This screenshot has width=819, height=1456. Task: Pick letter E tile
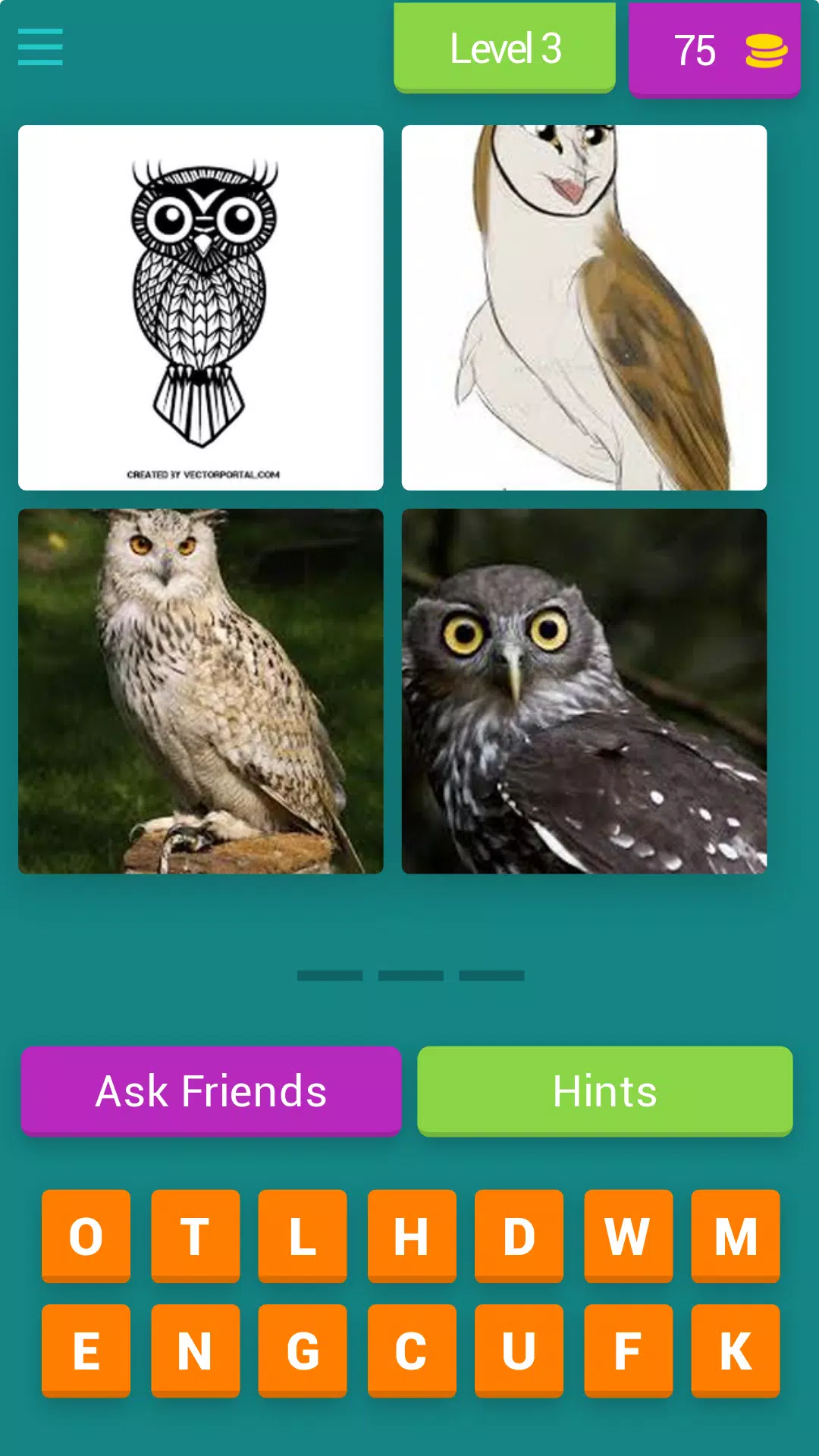pyautogui.click(x=86, y=1350)
